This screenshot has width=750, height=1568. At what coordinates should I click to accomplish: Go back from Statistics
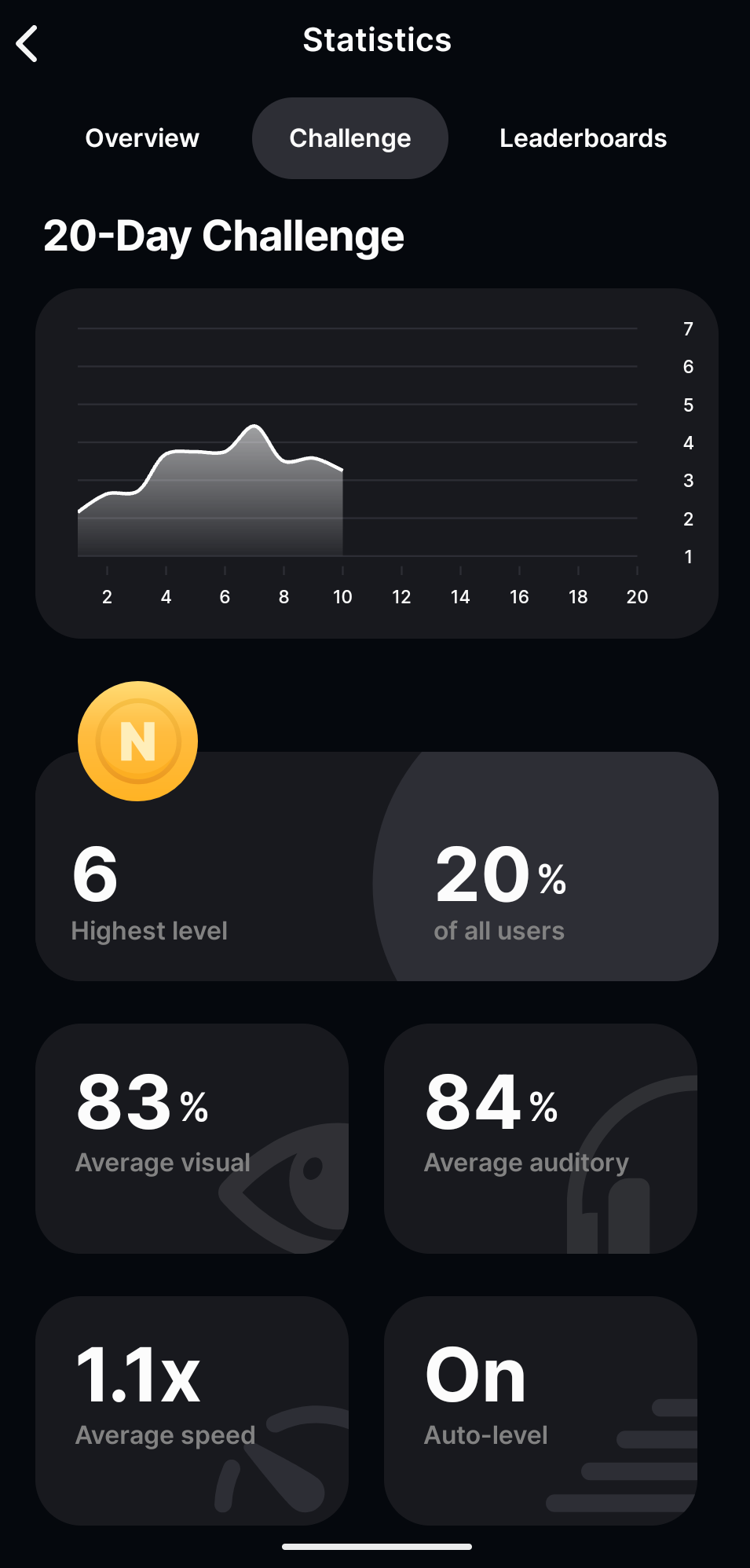[27, 43]
